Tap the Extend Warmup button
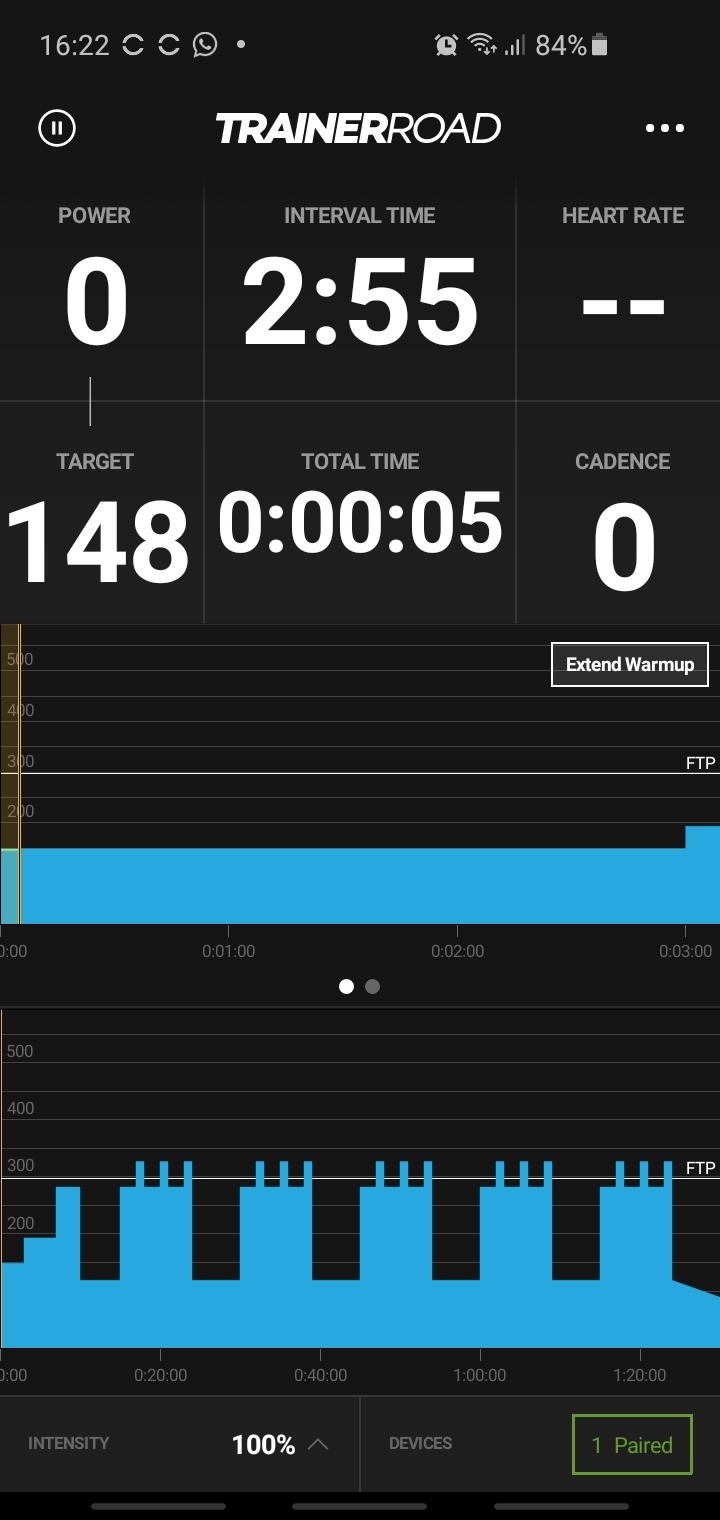The image size is (720, 1520). click(629, 664)
